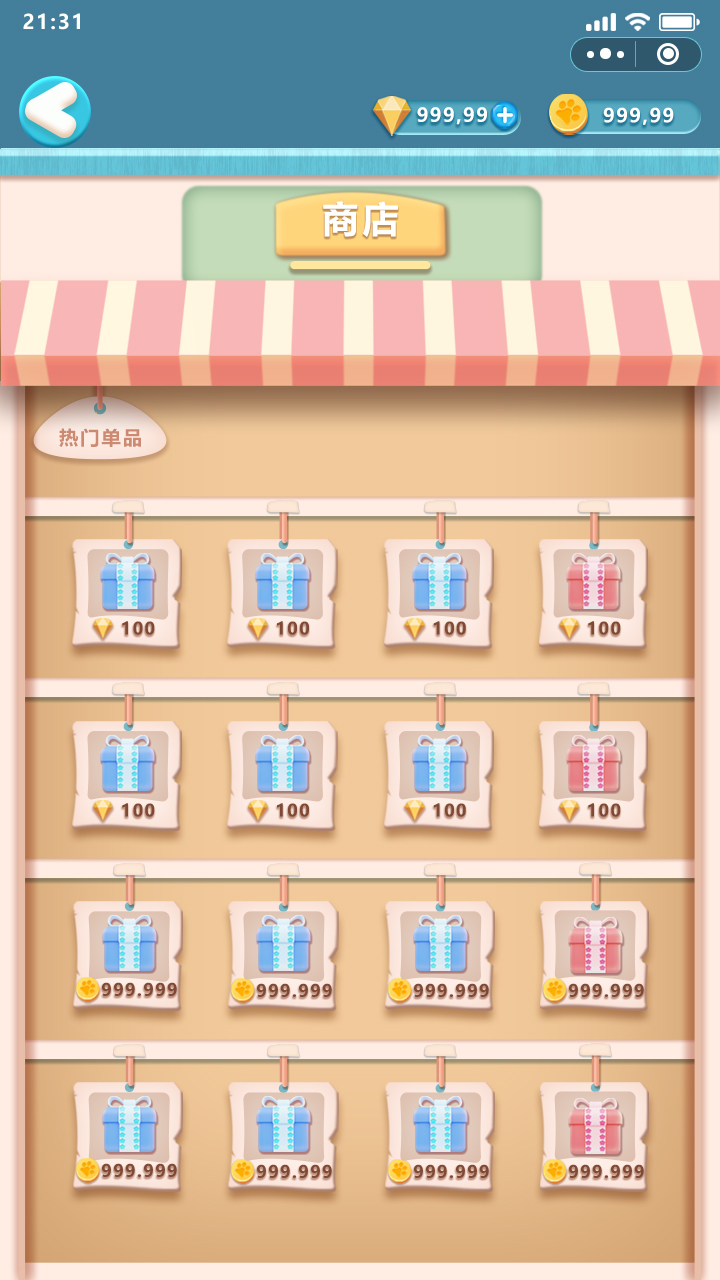Image resolution: width=720 pixels, height=1280 pixels.
Task: Tap the pink gift priced 999.999 coins
Action: (x=593, y=945)
